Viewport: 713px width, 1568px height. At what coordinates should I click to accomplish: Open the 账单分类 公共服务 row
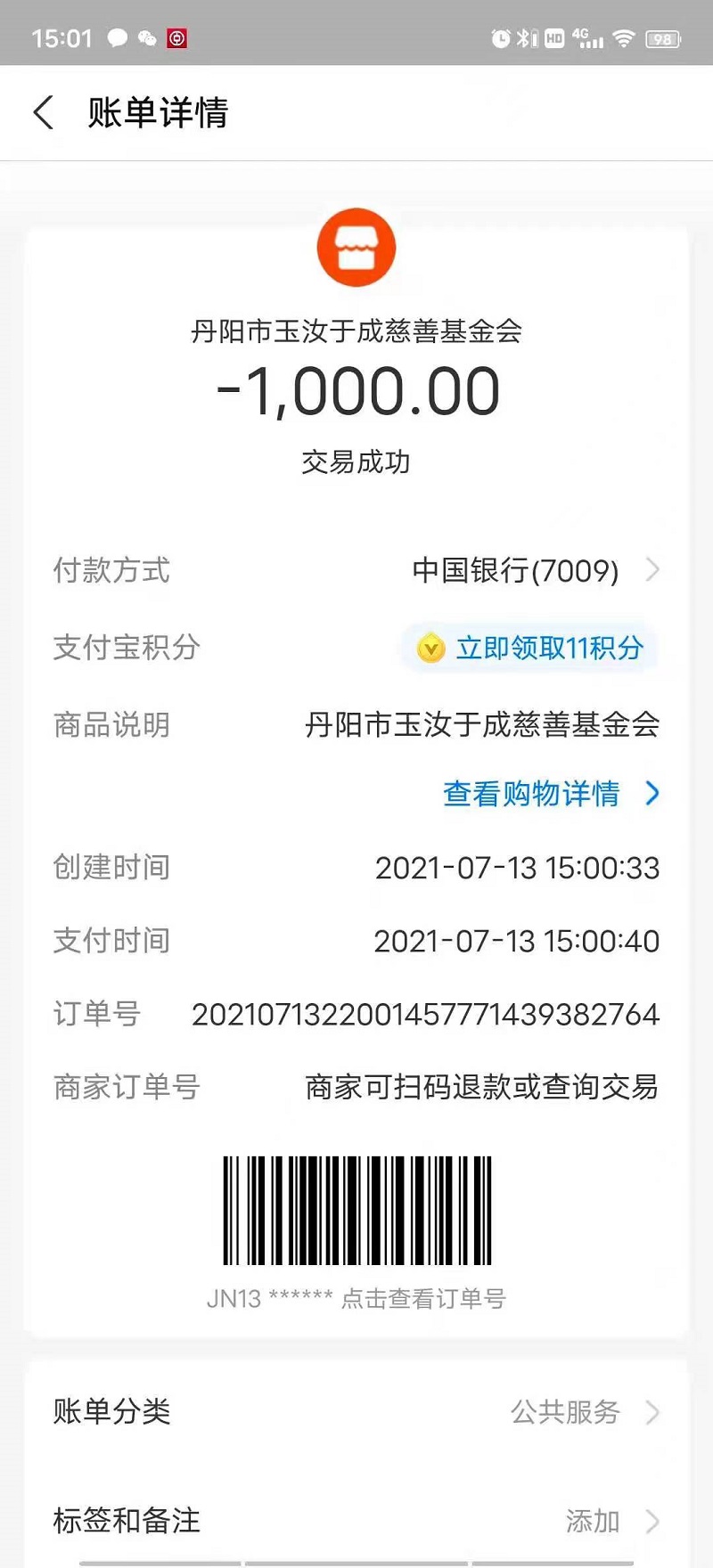click(x=356, y=1411)
